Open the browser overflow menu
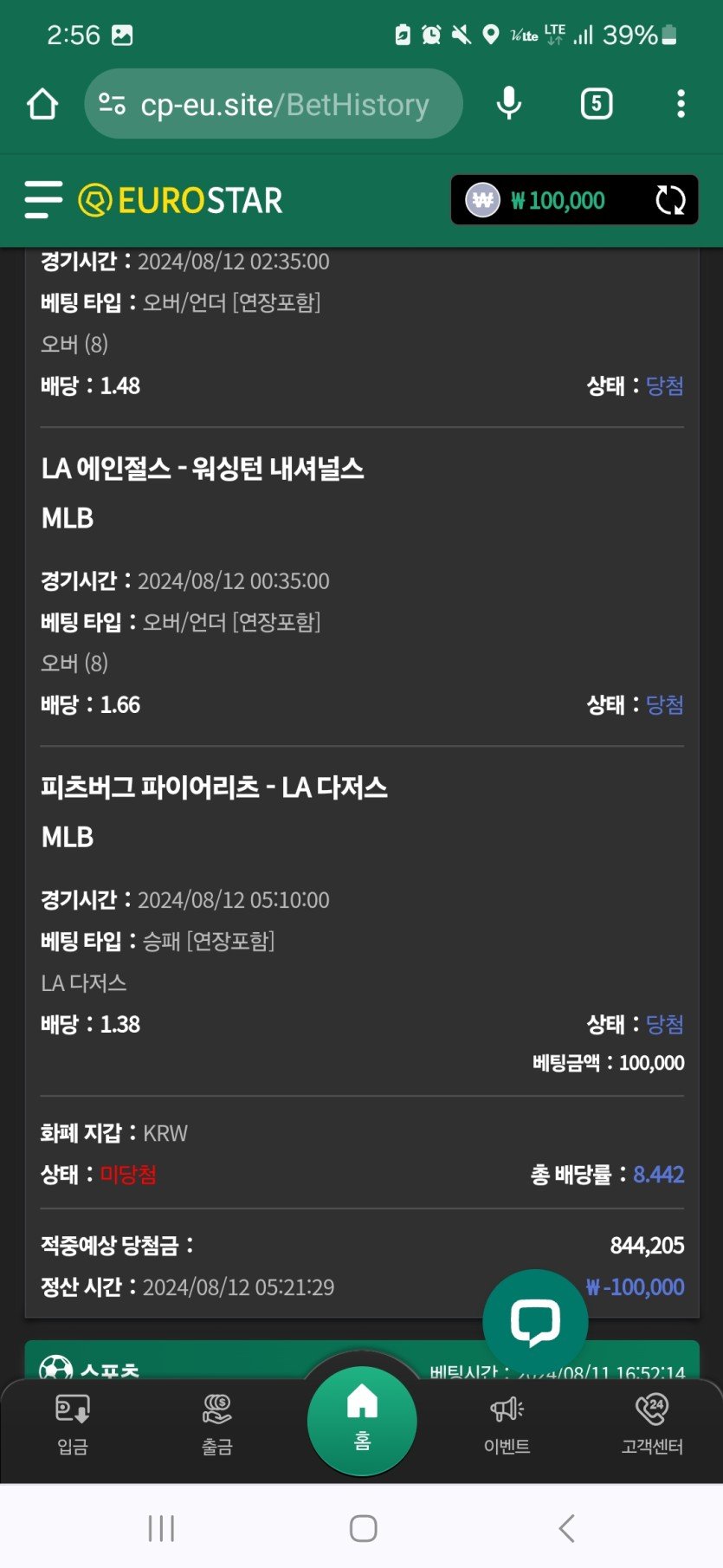Viewport: 723px width, 1568px height. (681, 104)
